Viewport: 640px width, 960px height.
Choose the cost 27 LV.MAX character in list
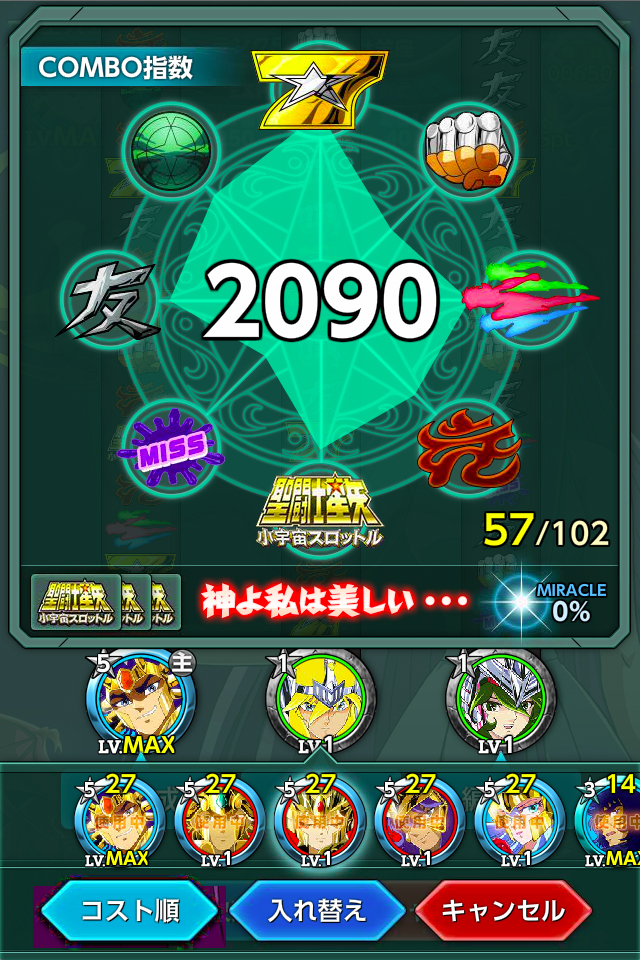(118, 822)
